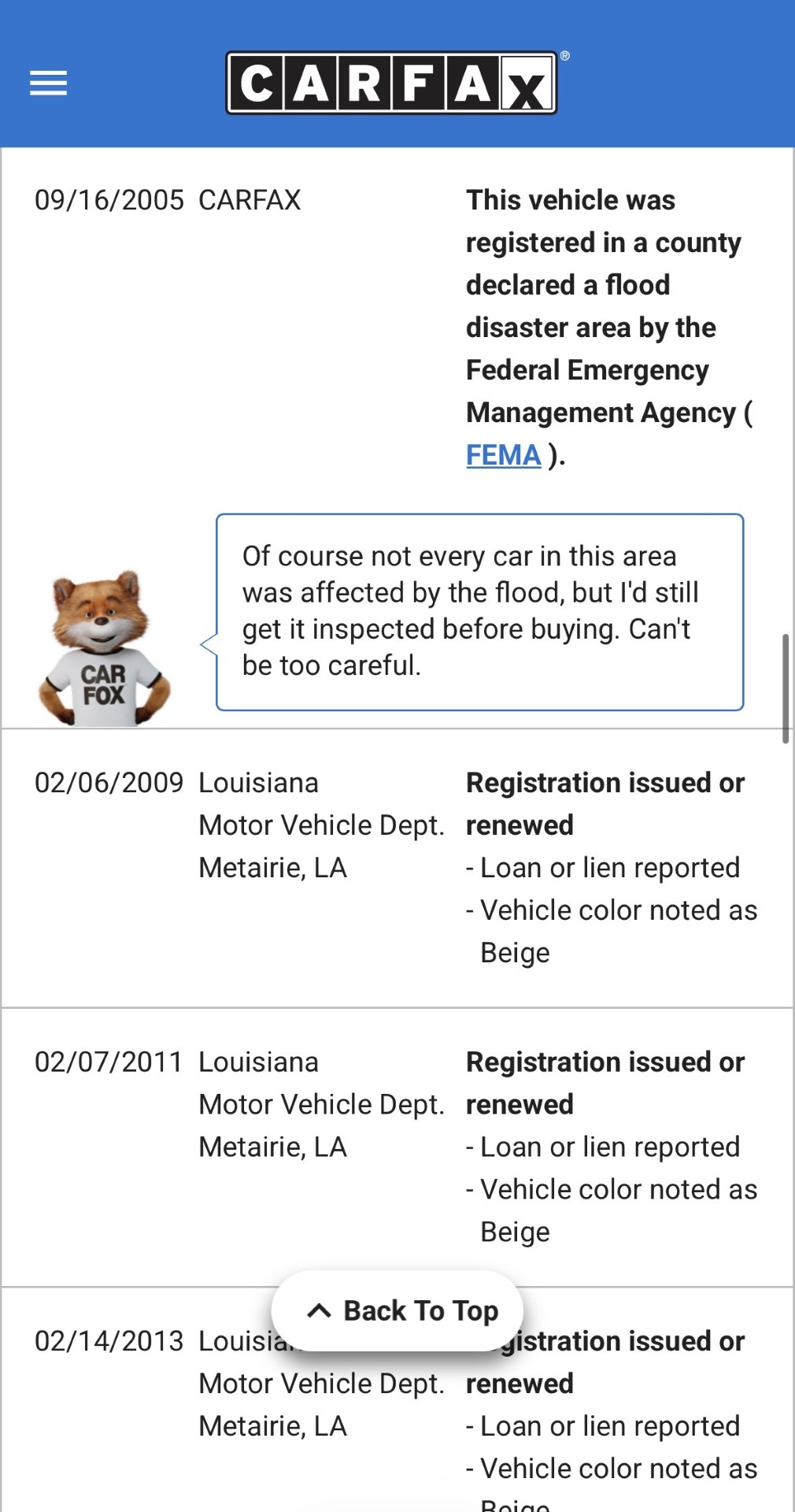Open the FEMA link
The image size is (795, 1512).
coord(503,455)
